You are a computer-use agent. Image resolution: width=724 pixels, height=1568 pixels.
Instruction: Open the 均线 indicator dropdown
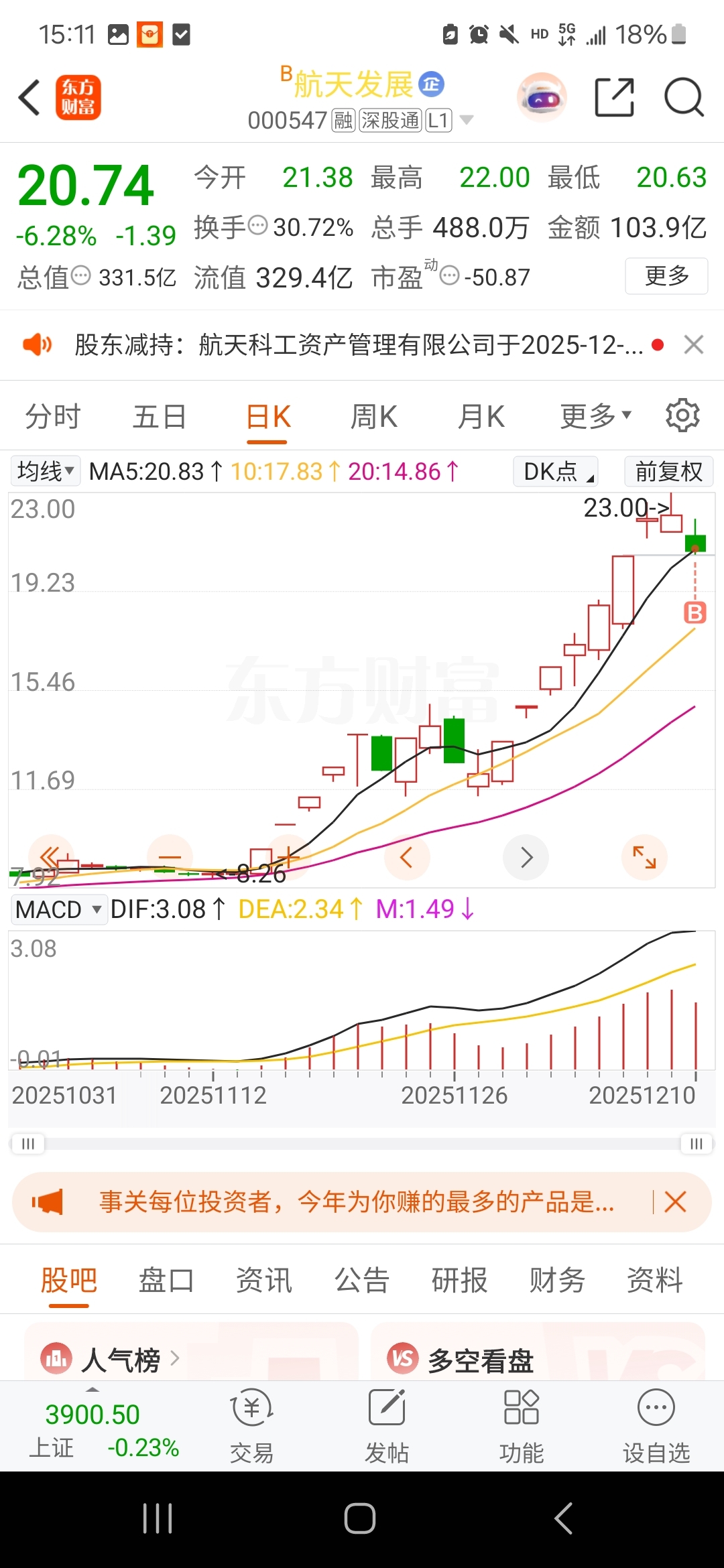pos(46,471)
